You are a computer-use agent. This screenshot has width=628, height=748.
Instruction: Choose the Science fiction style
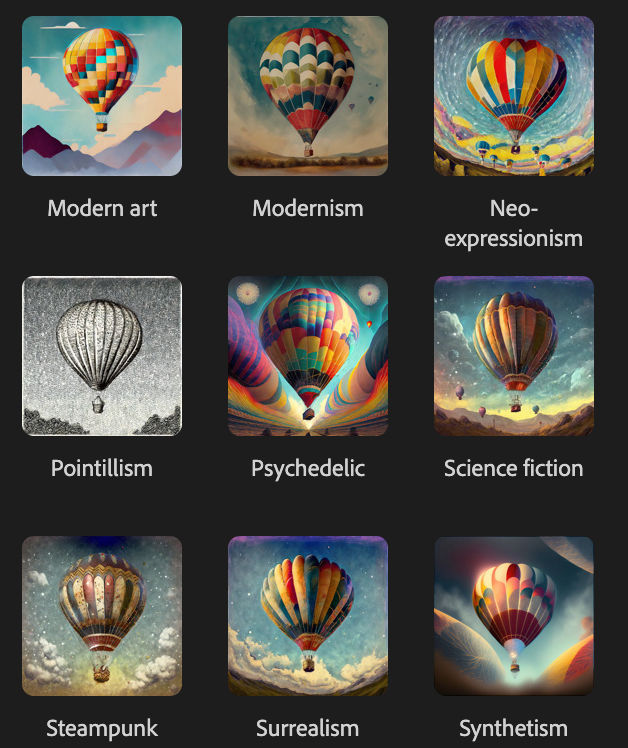tap(514, 356)
